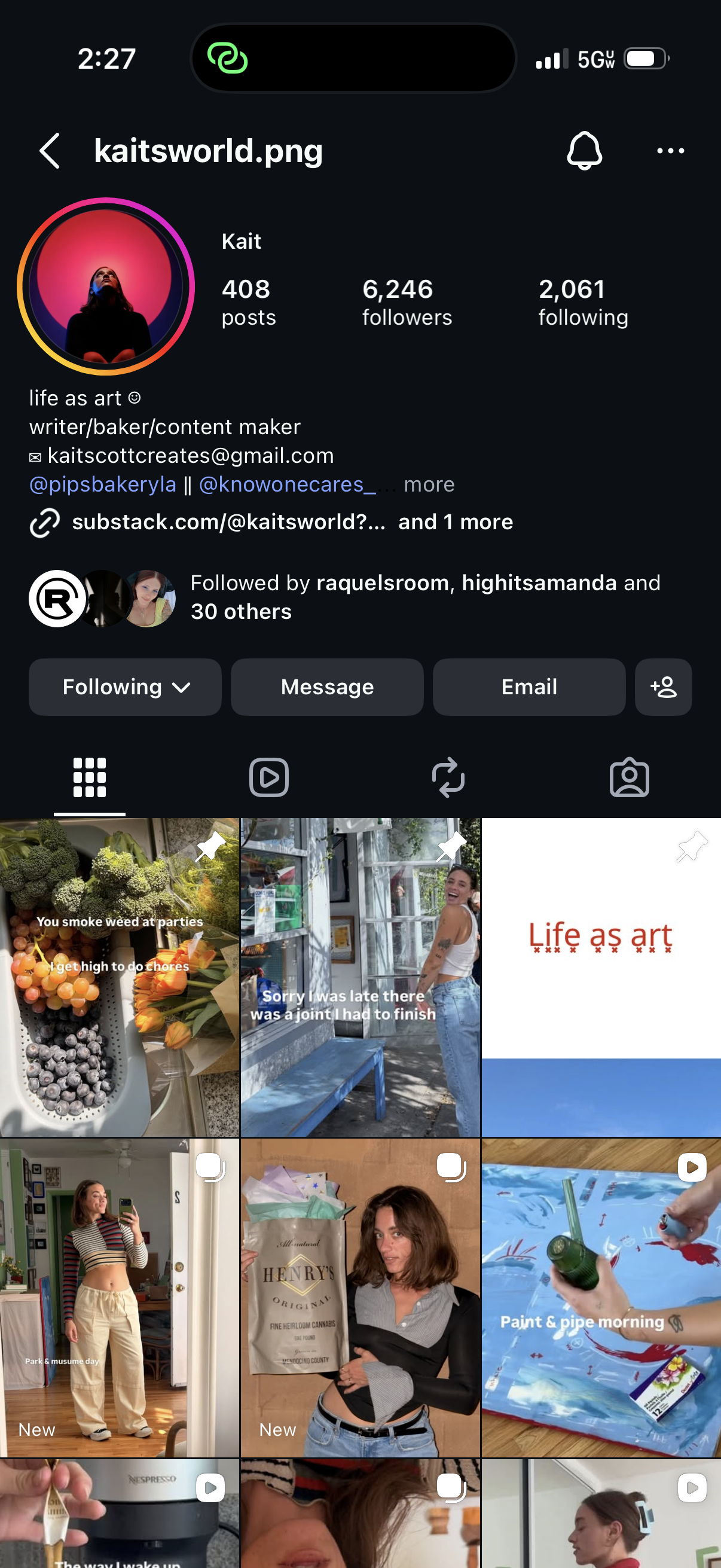The width and height of the screenshot is (721, 1568).
Task: Open the 6,246 followers list
Action: [x=407, y=302]
